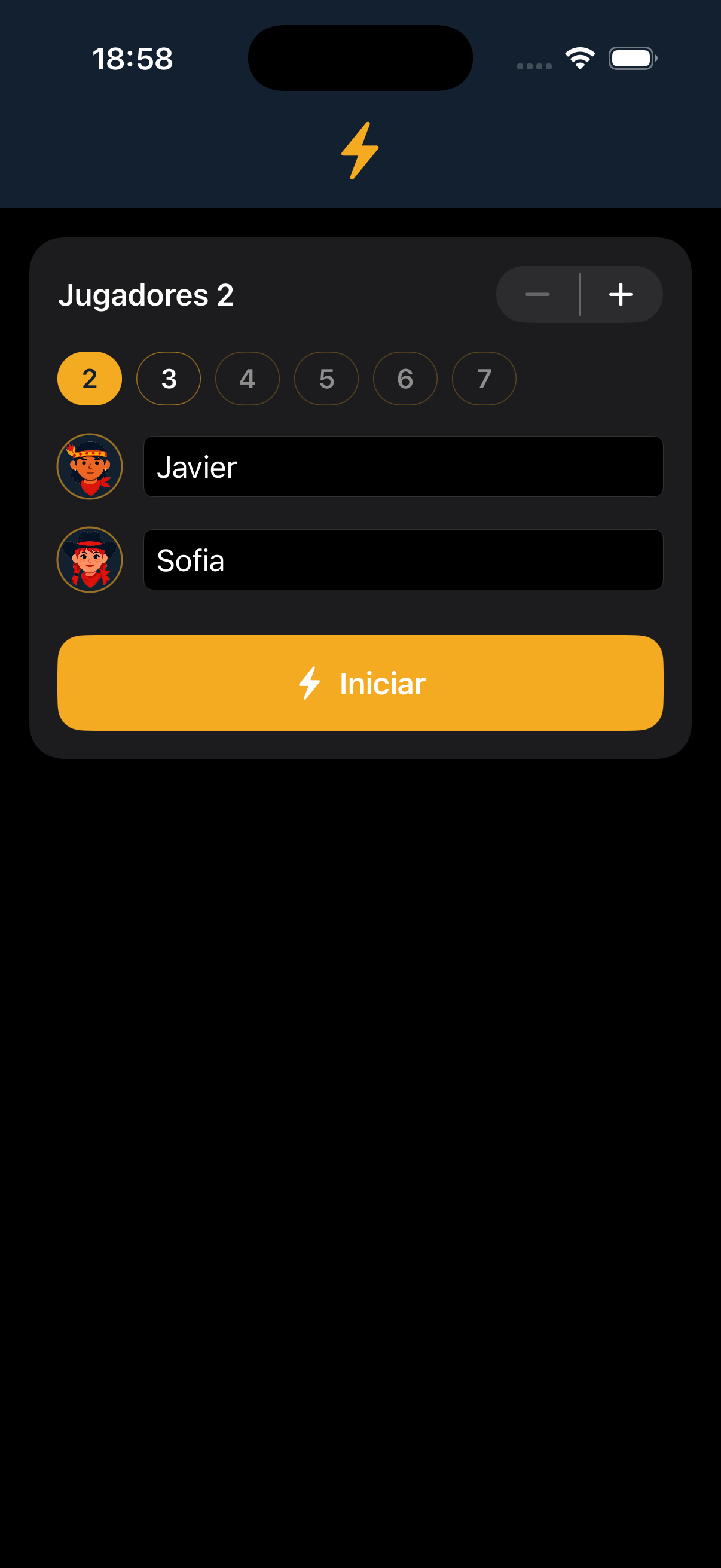721x1568 pixels.
Task: Tap the Wi-Fi icon in the status bar
Action: tap(579, 58)
